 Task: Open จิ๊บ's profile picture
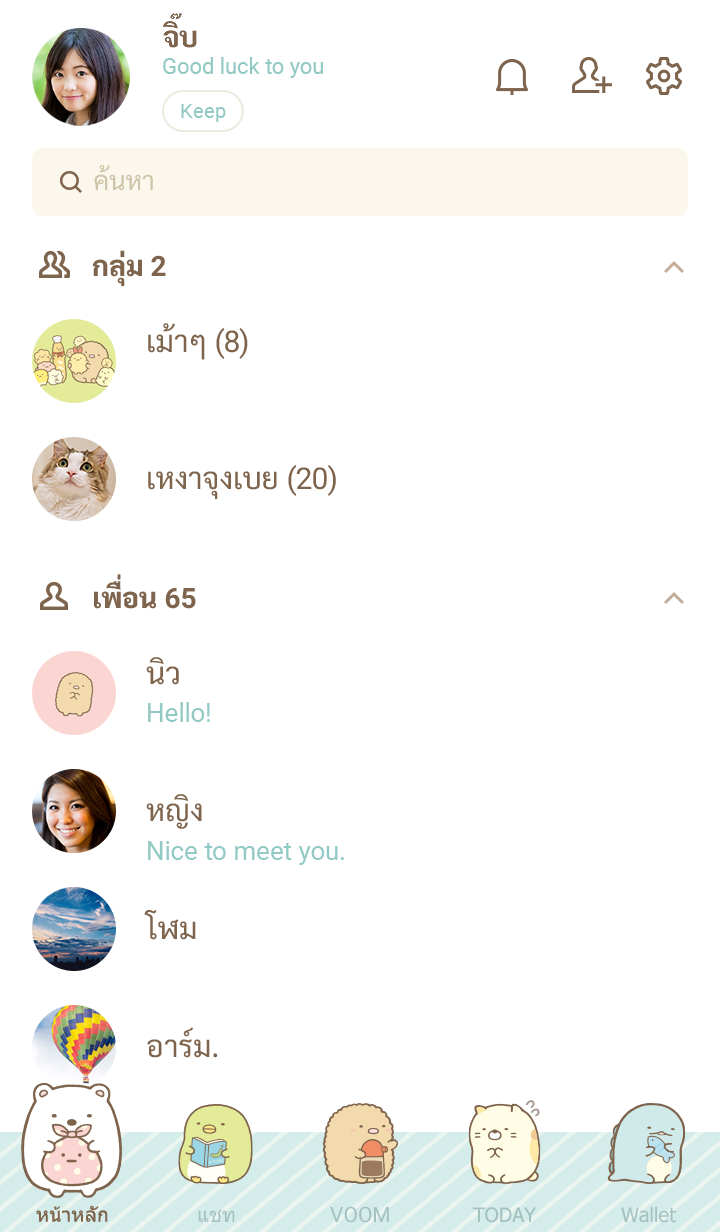point(81,77)
